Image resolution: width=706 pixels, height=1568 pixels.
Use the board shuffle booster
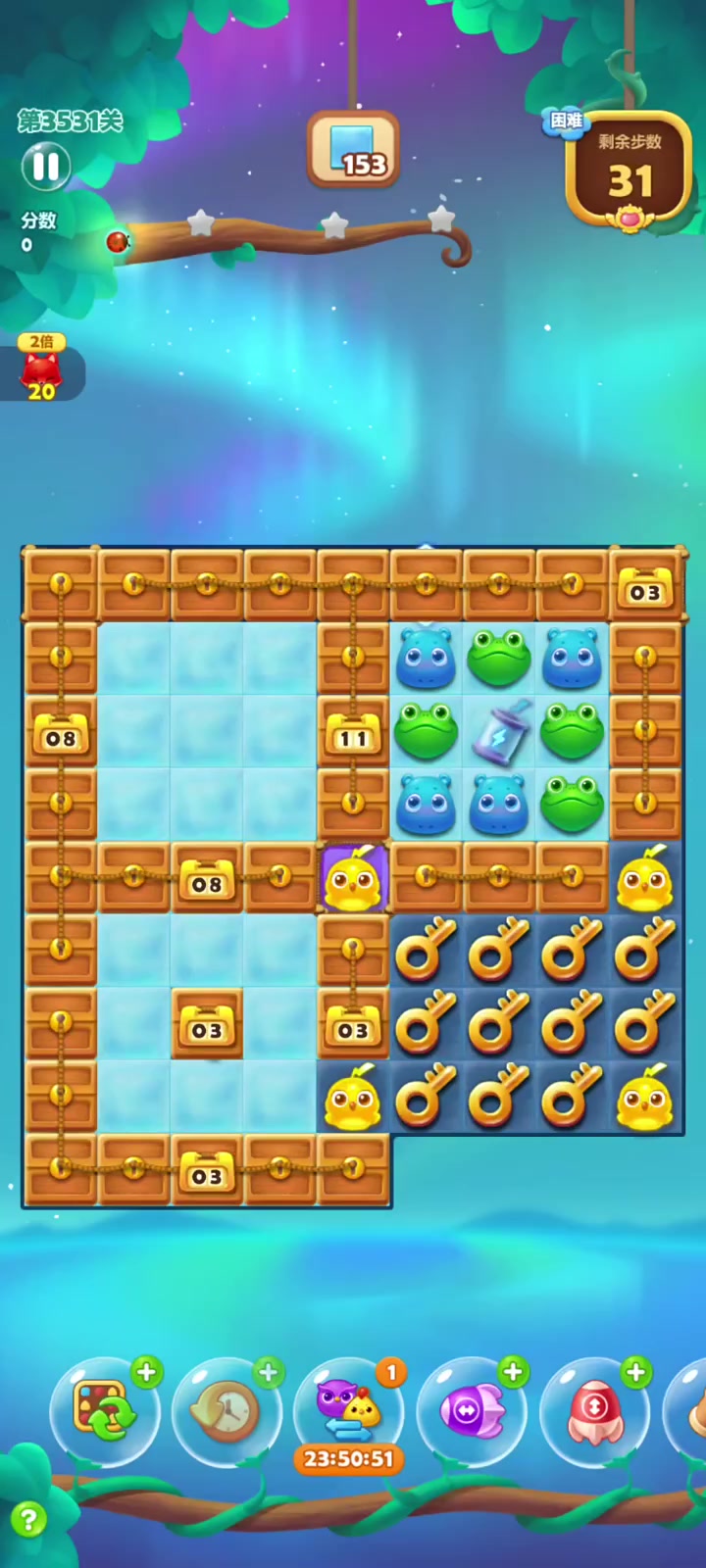pyautogui.click(x=104, y=1411)
